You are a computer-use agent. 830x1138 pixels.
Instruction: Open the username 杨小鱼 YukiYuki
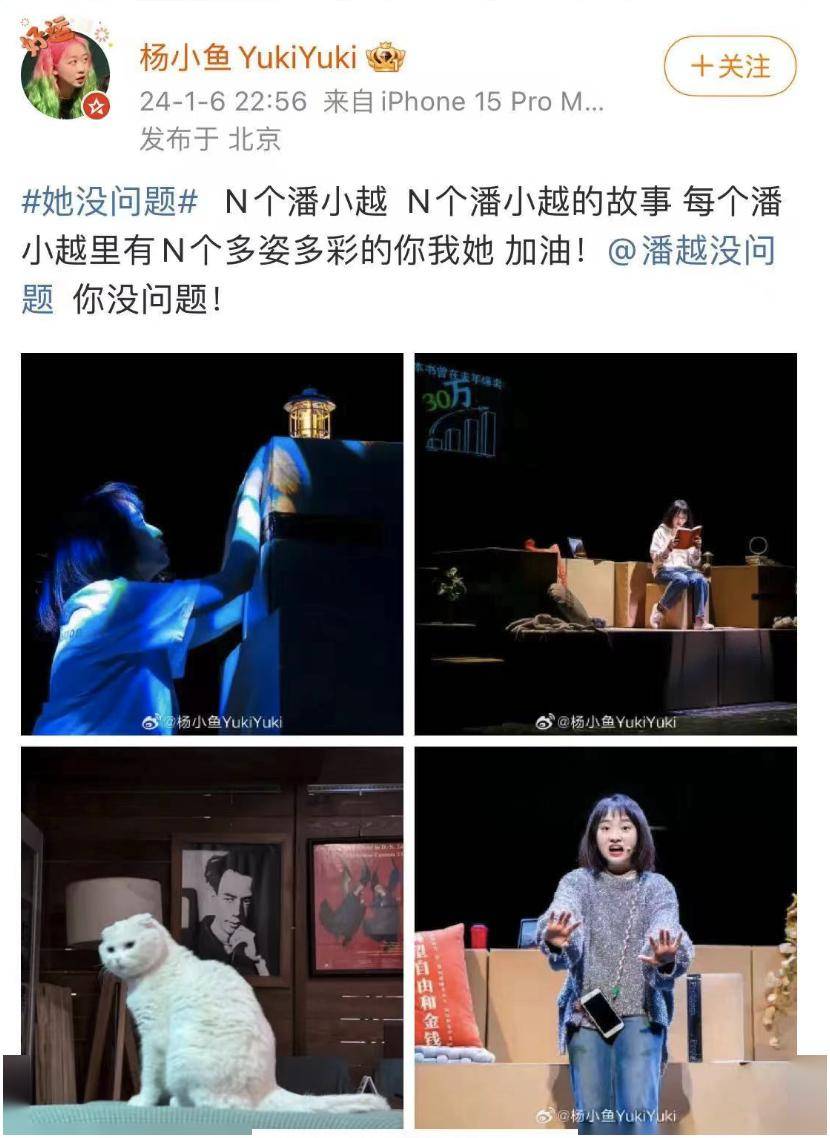pos(248,58)
